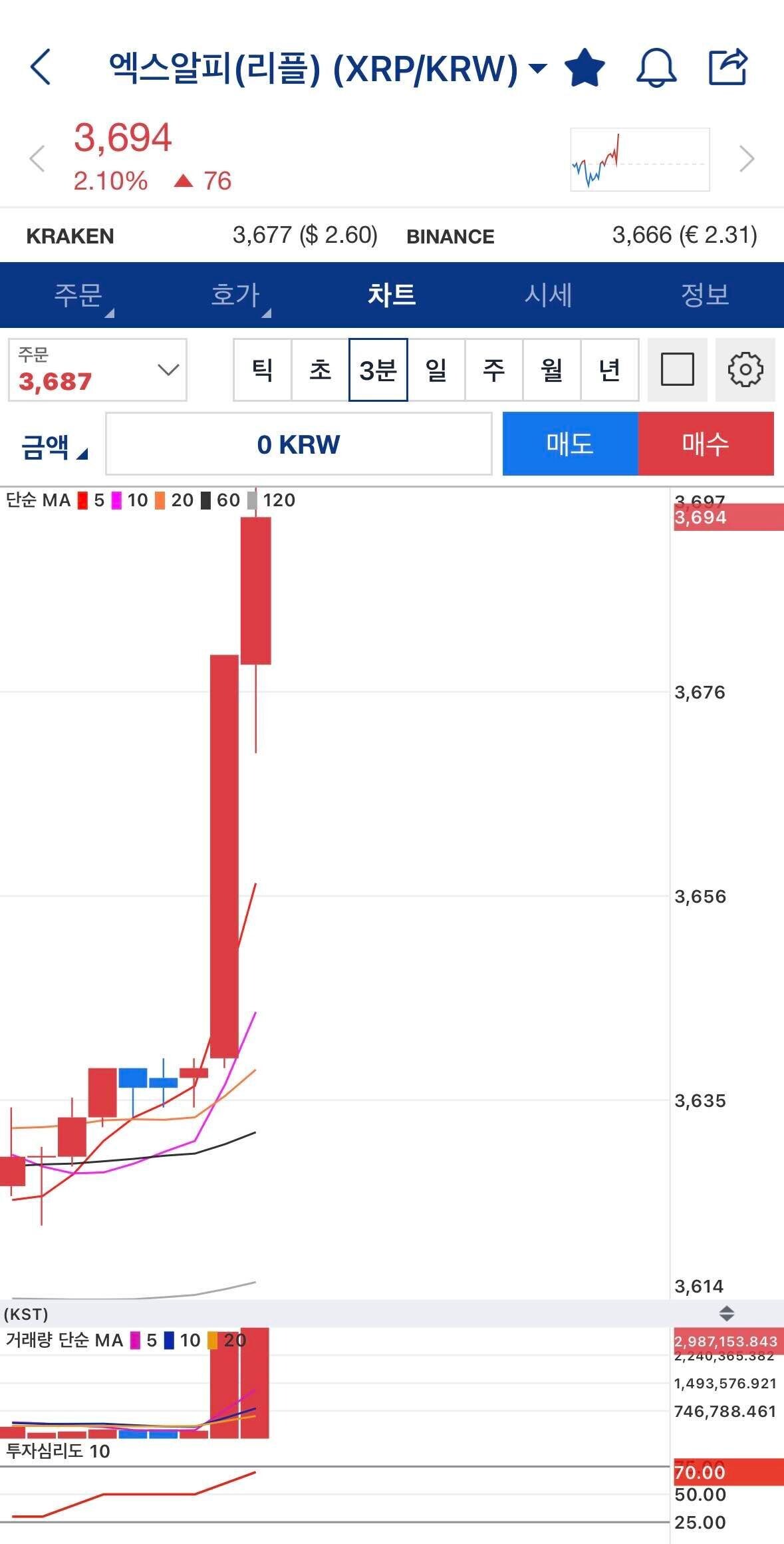Tap the share icon for XRP/KRW

point(728,67)
